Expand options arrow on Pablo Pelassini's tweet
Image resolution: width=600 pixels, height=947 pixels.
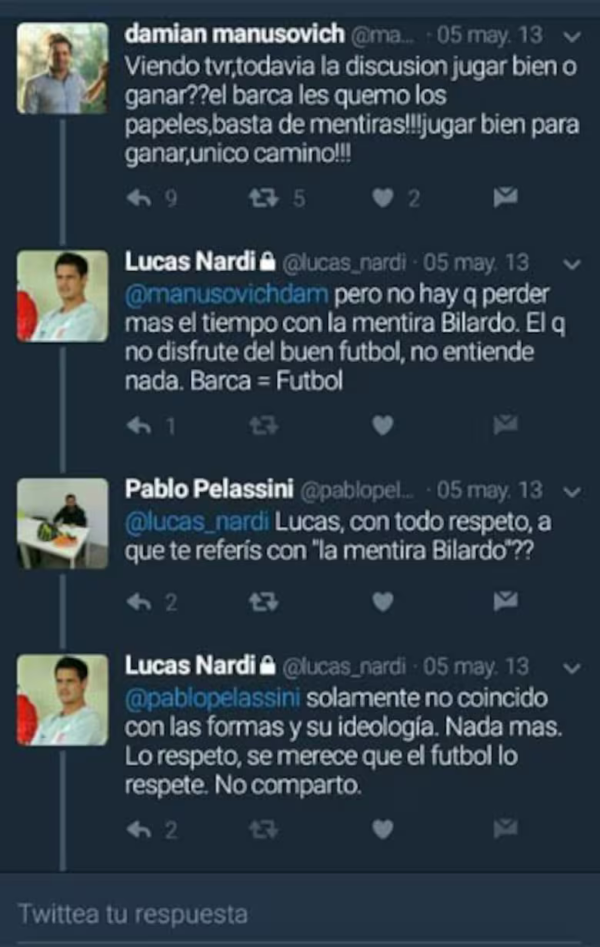(571, 492)
